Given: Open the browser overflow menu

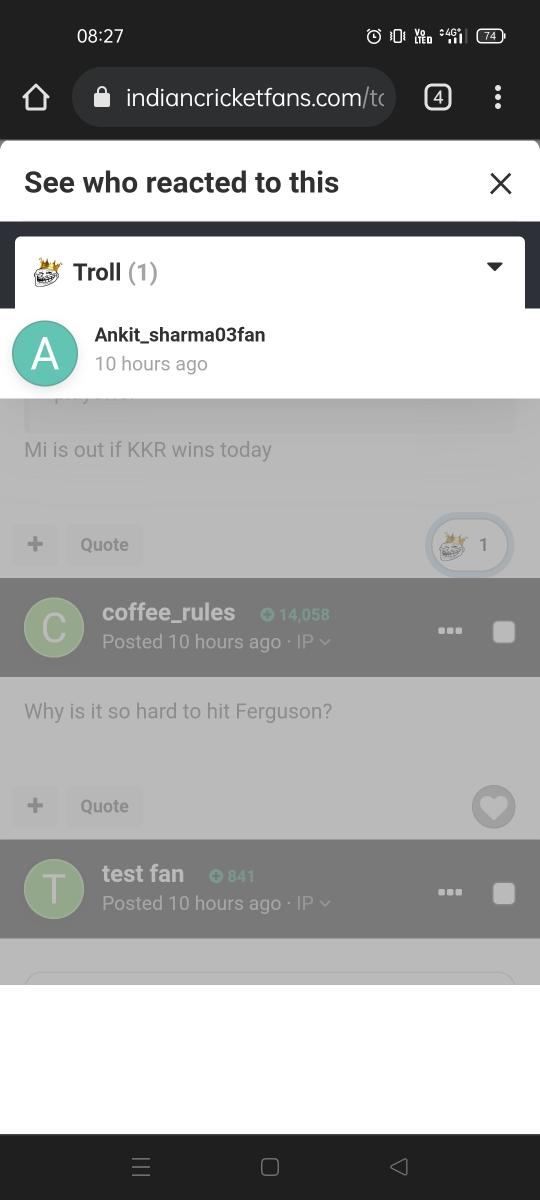Looking at the screenshot, I should click(x=497, y=97).
